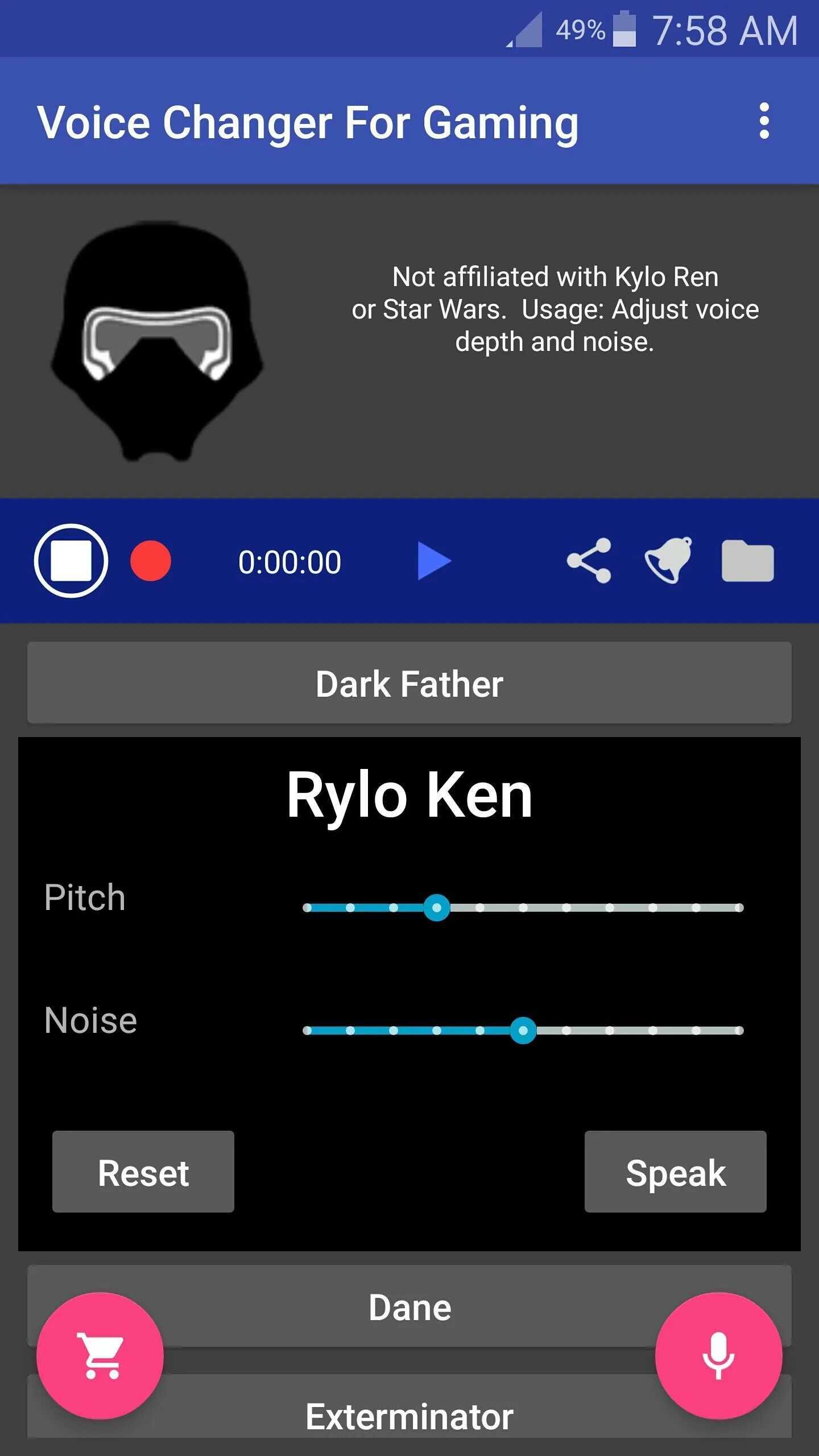The image size is (819, 1456).
Task: Start recording with the red button
Action: tap(151, 561)
